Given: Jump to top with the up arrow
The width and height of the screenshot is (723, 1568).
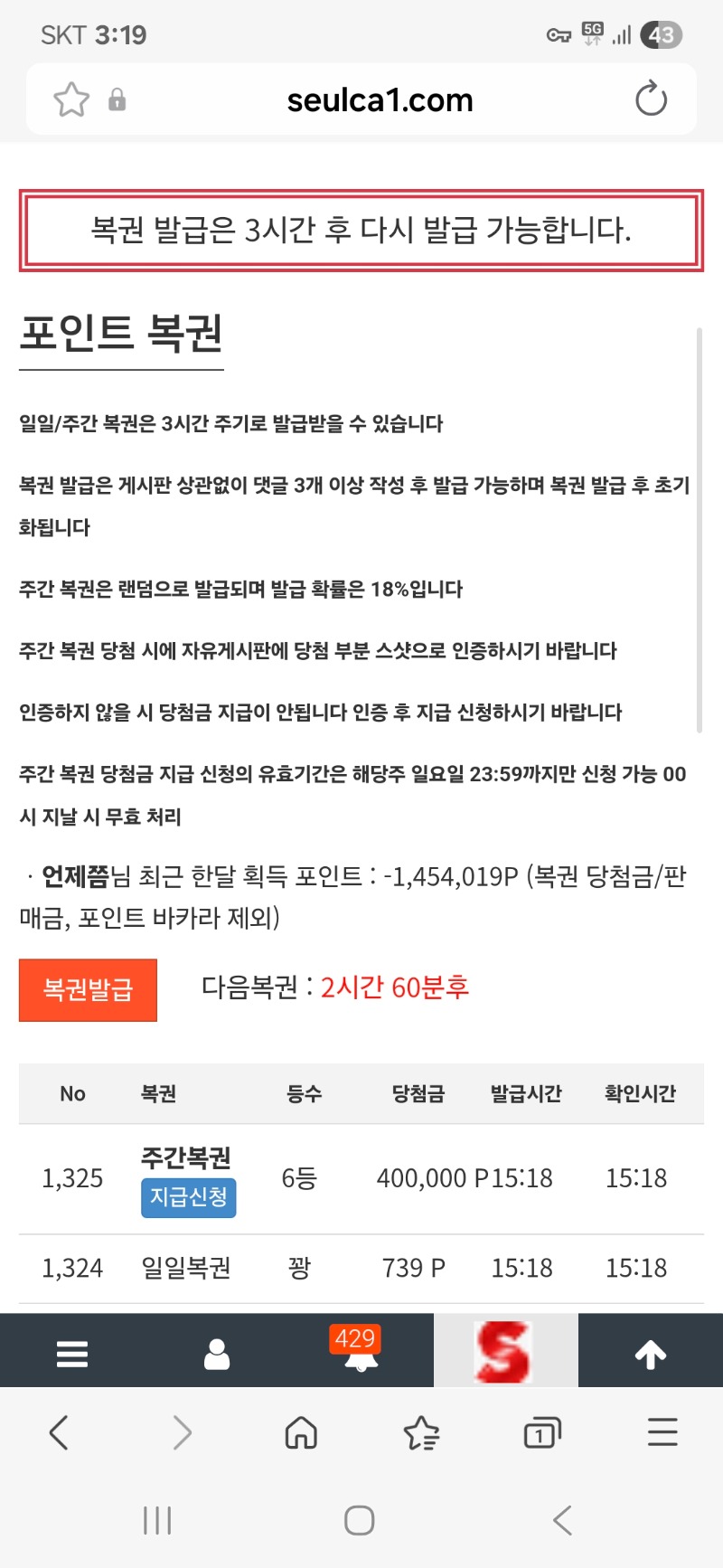Looking at the screenshot, I should 650,1353.
